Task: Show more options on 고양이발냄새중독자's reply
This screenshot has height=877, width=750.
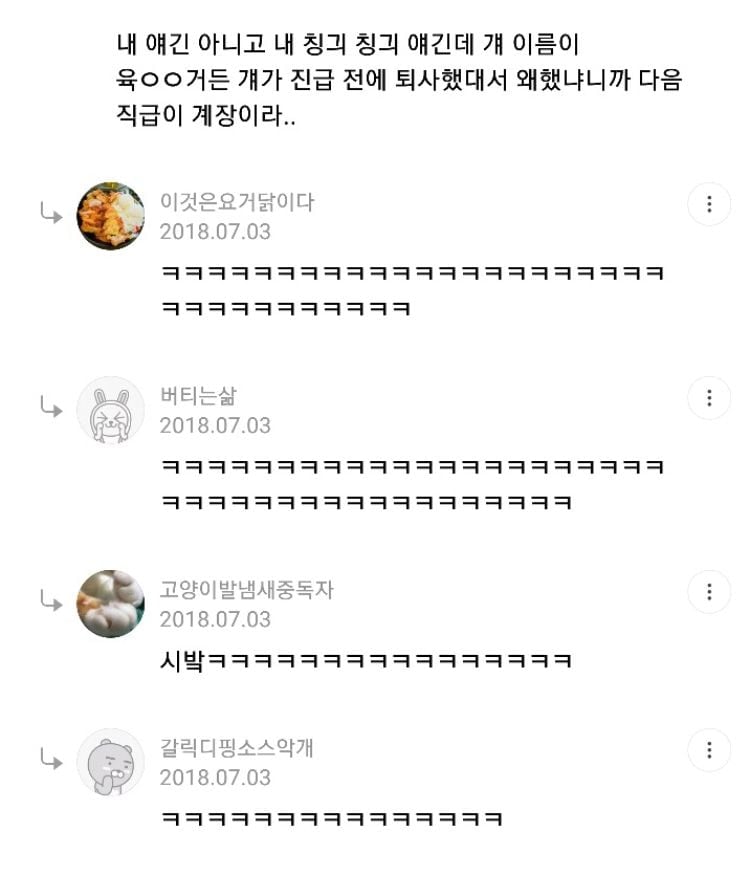Action: click(709, 592)
